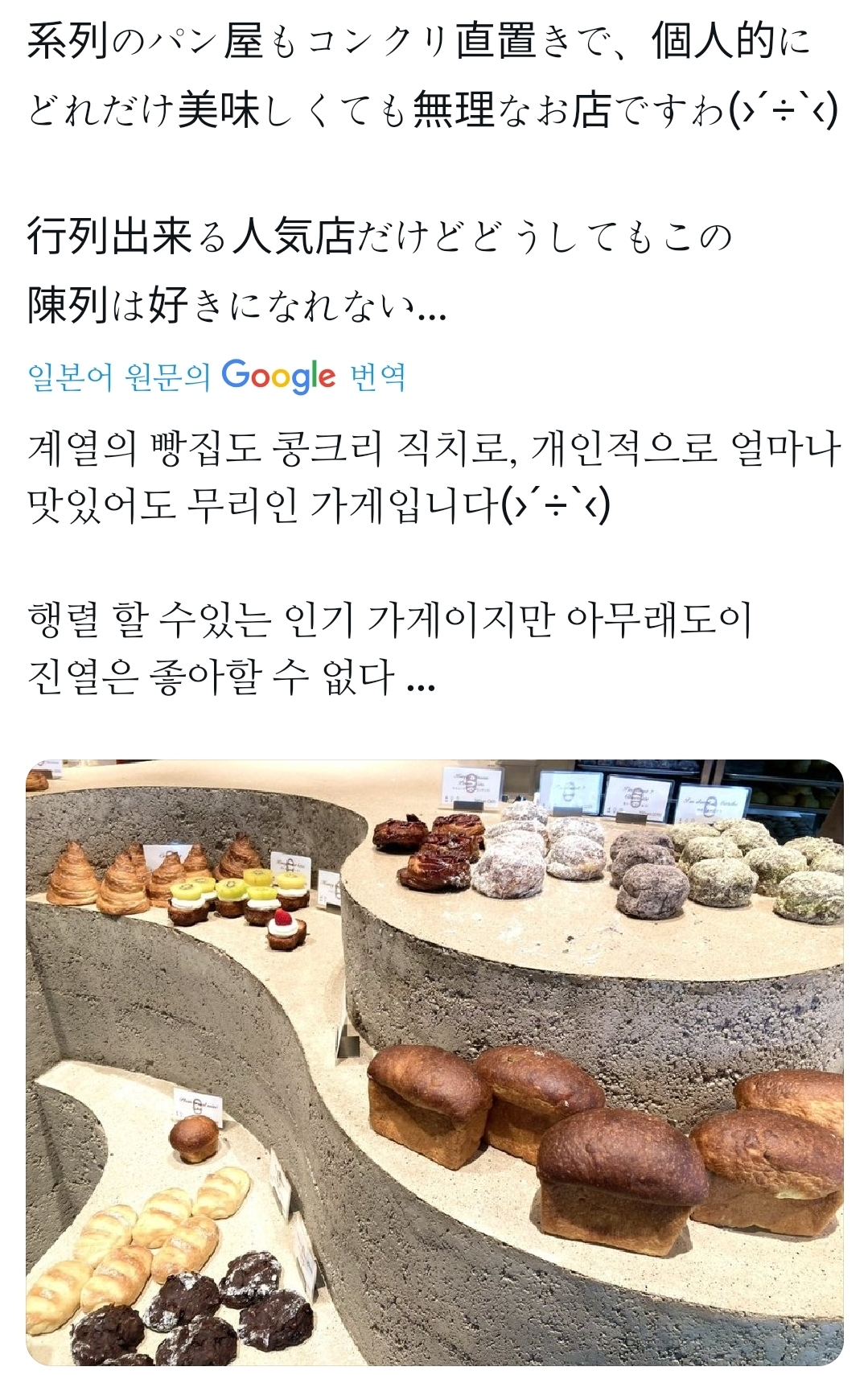This screenshot has width=868, height=1375.
Task: Tap the Google translation attribution link
Action: tap(216, 376)
